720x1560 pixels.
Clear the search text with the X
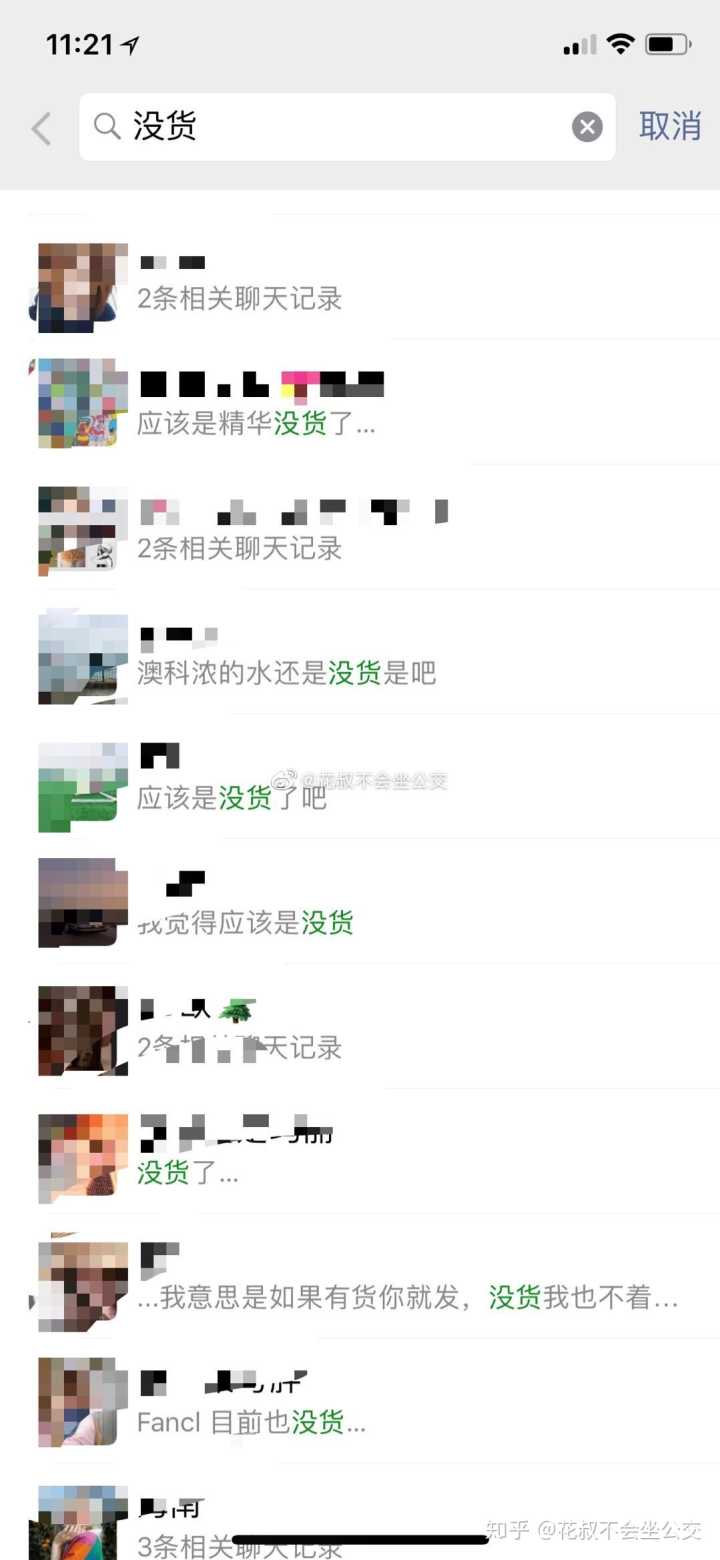(587, 127)
